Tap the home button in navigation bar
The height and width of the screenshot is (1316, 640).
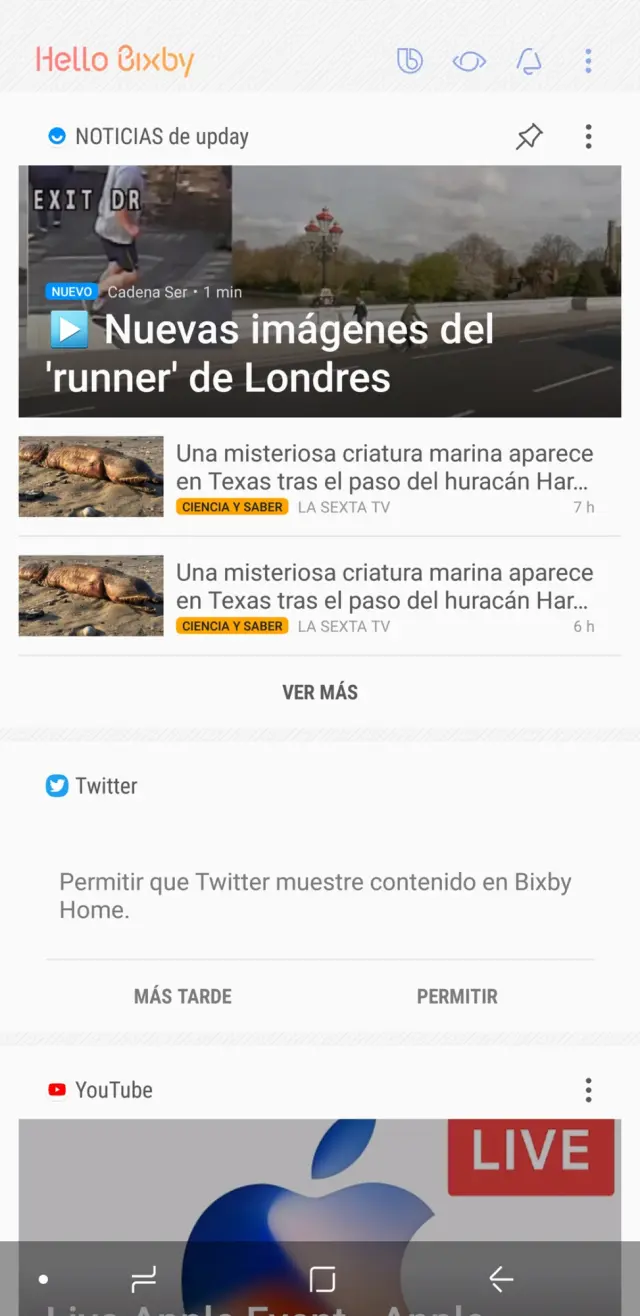click(322, 1279)
